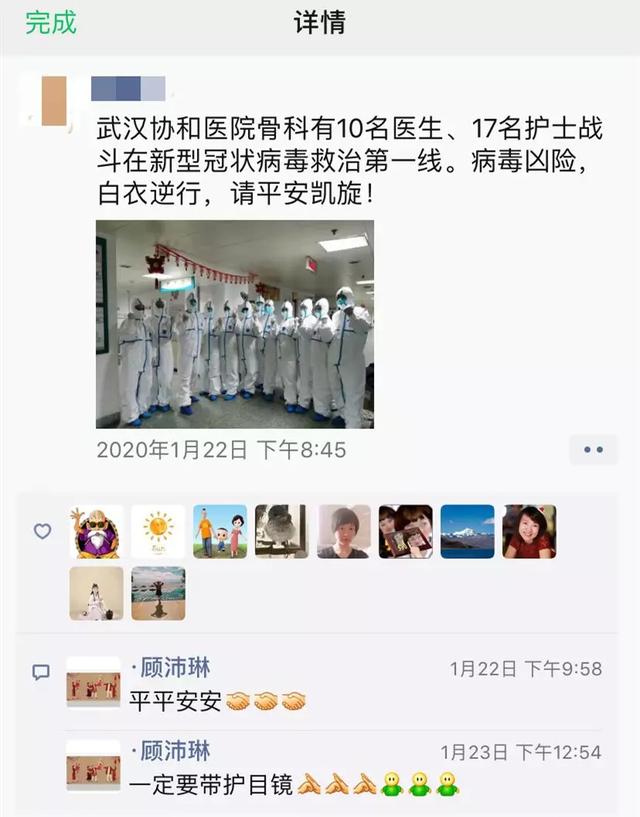Open the liker with bearded old man avatar

coord(96,531)
